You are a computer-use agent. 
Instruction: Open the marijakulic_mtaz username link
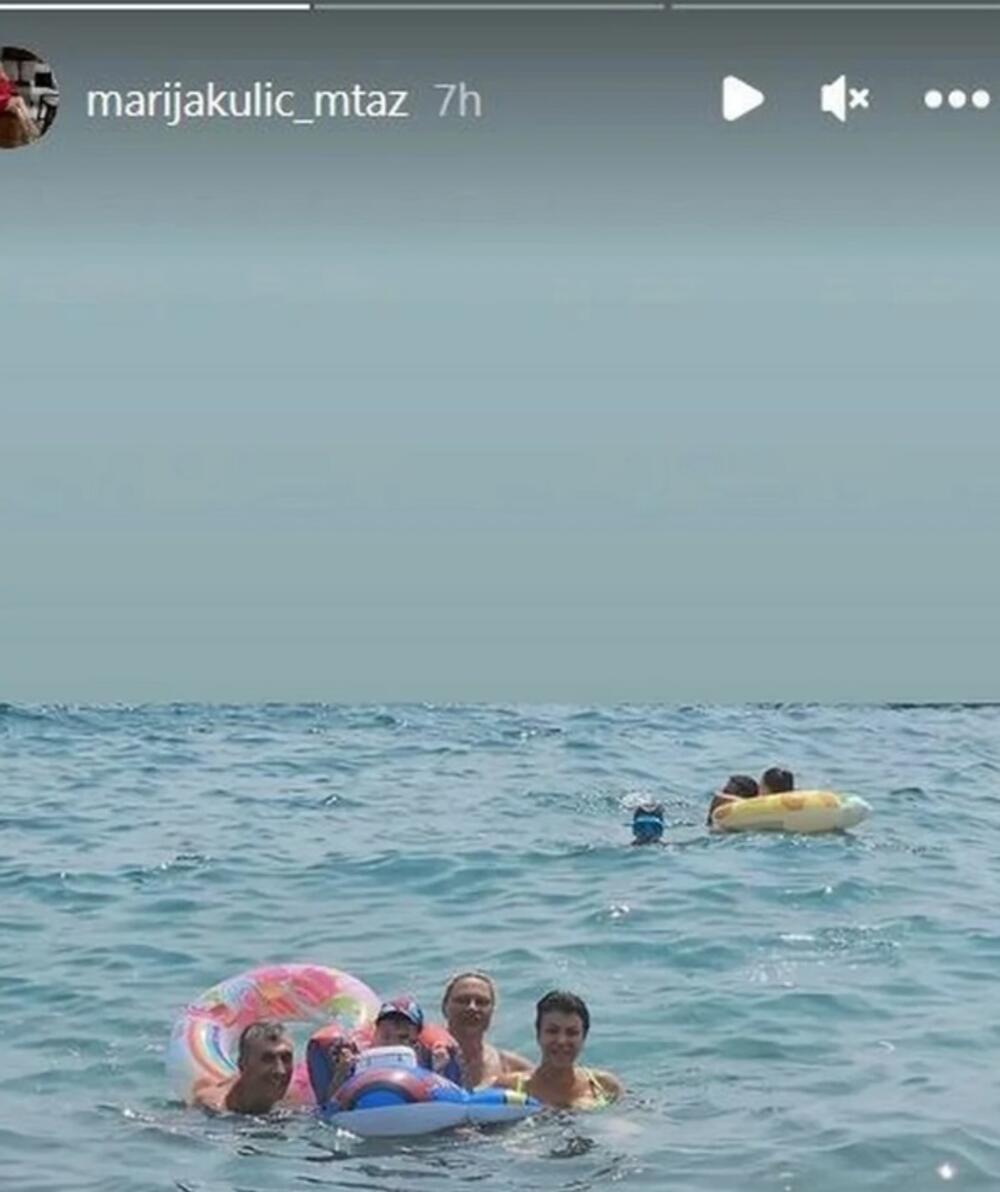(x=247, y=102)
